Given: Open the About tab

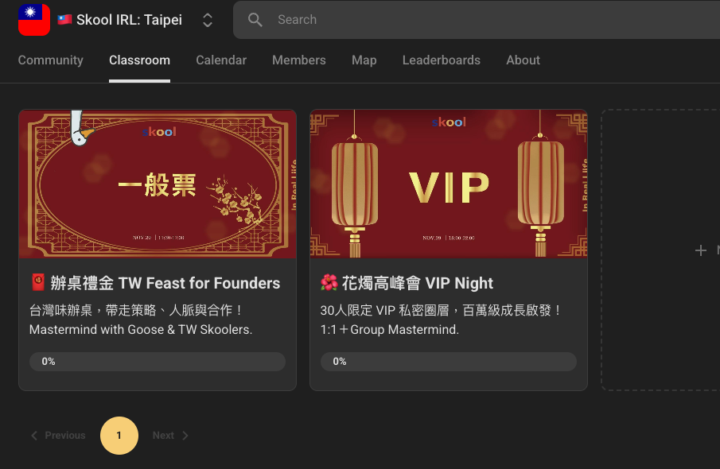Looking at the screenshot, I should [x=523, y=60].
